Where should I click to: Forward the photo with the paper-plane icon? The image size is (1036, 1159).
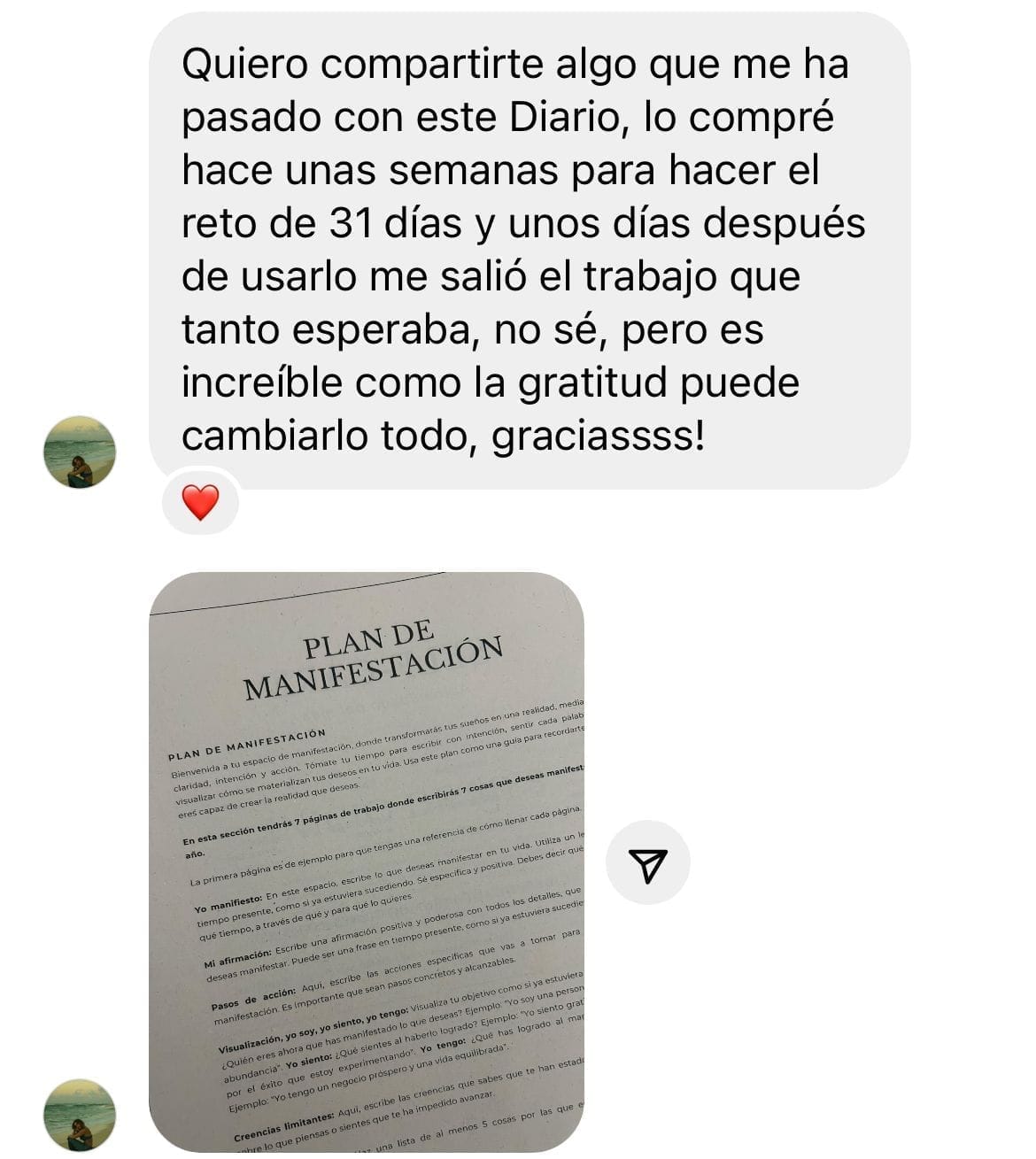[647, 863]
